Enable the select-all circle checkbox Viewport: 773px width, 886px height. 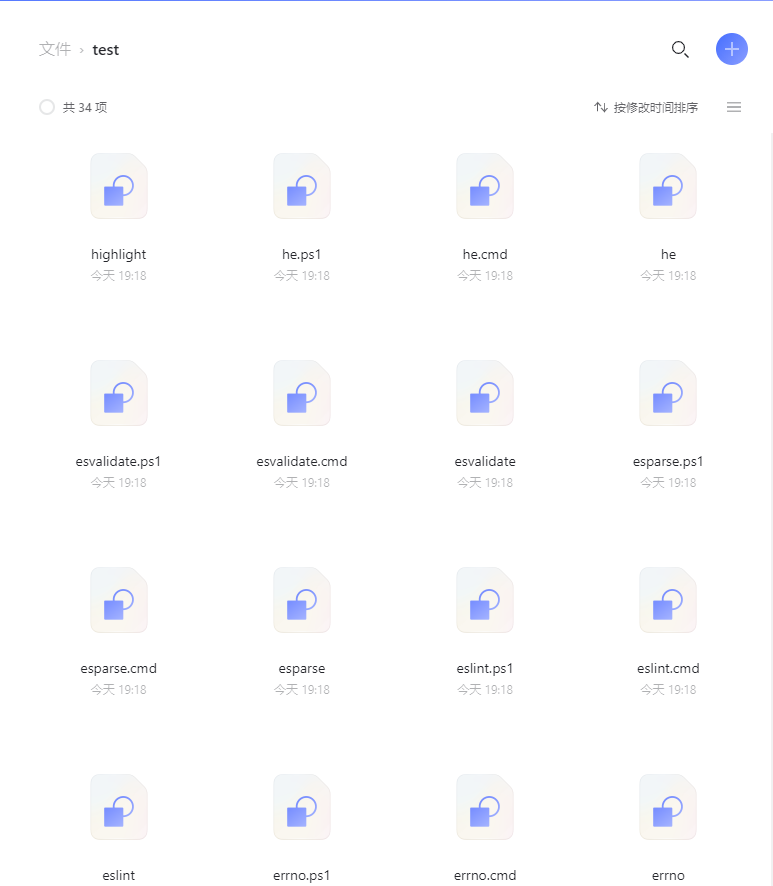47,106
